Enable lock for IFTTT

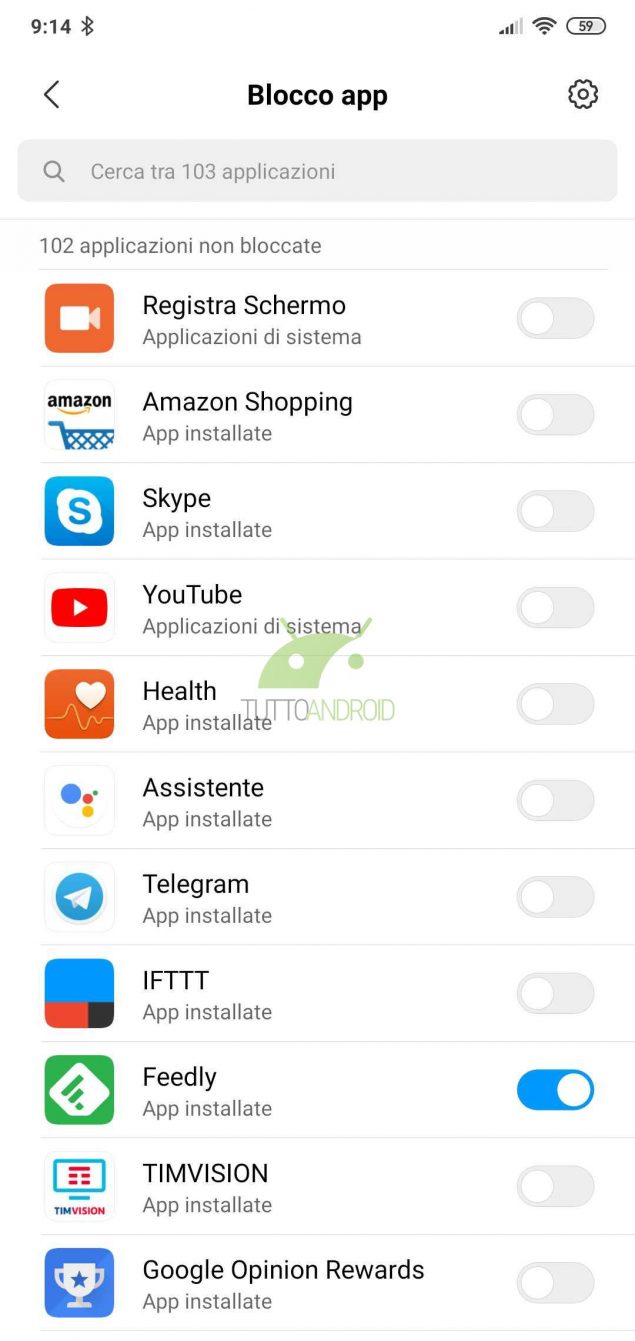point(555,994)
